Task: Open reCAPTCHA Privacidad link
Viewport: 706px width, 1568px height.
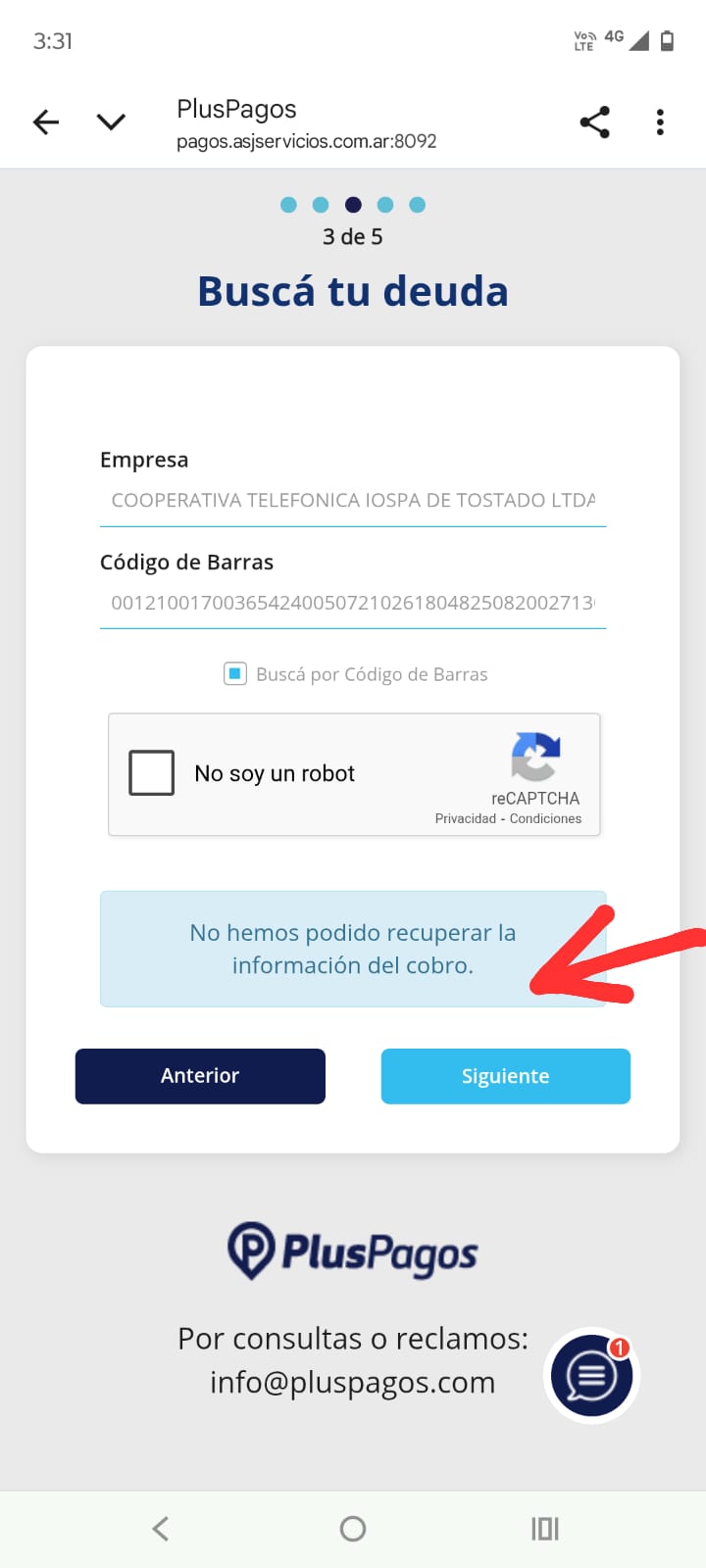Action: point(466,819)
